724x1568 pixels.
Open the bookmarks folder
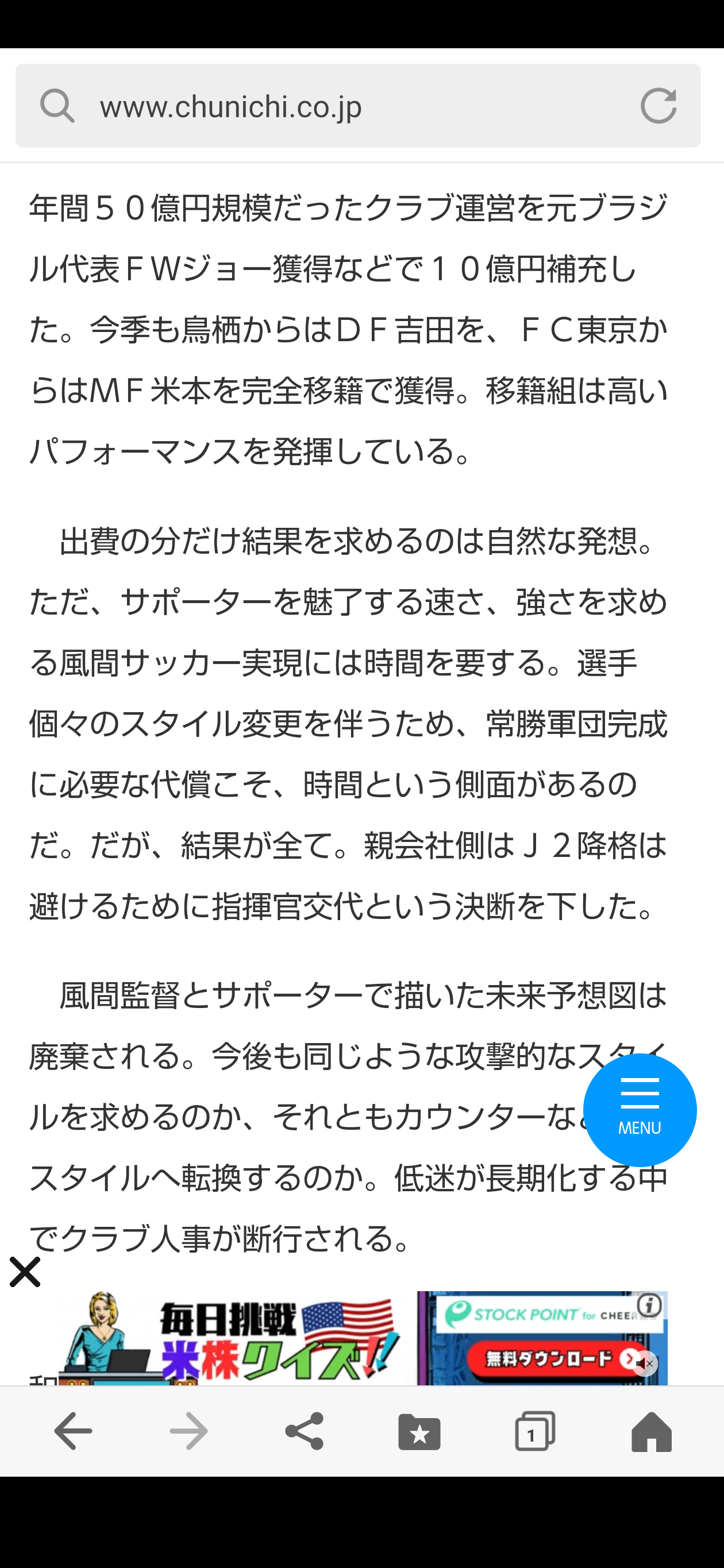point(419,1431)
